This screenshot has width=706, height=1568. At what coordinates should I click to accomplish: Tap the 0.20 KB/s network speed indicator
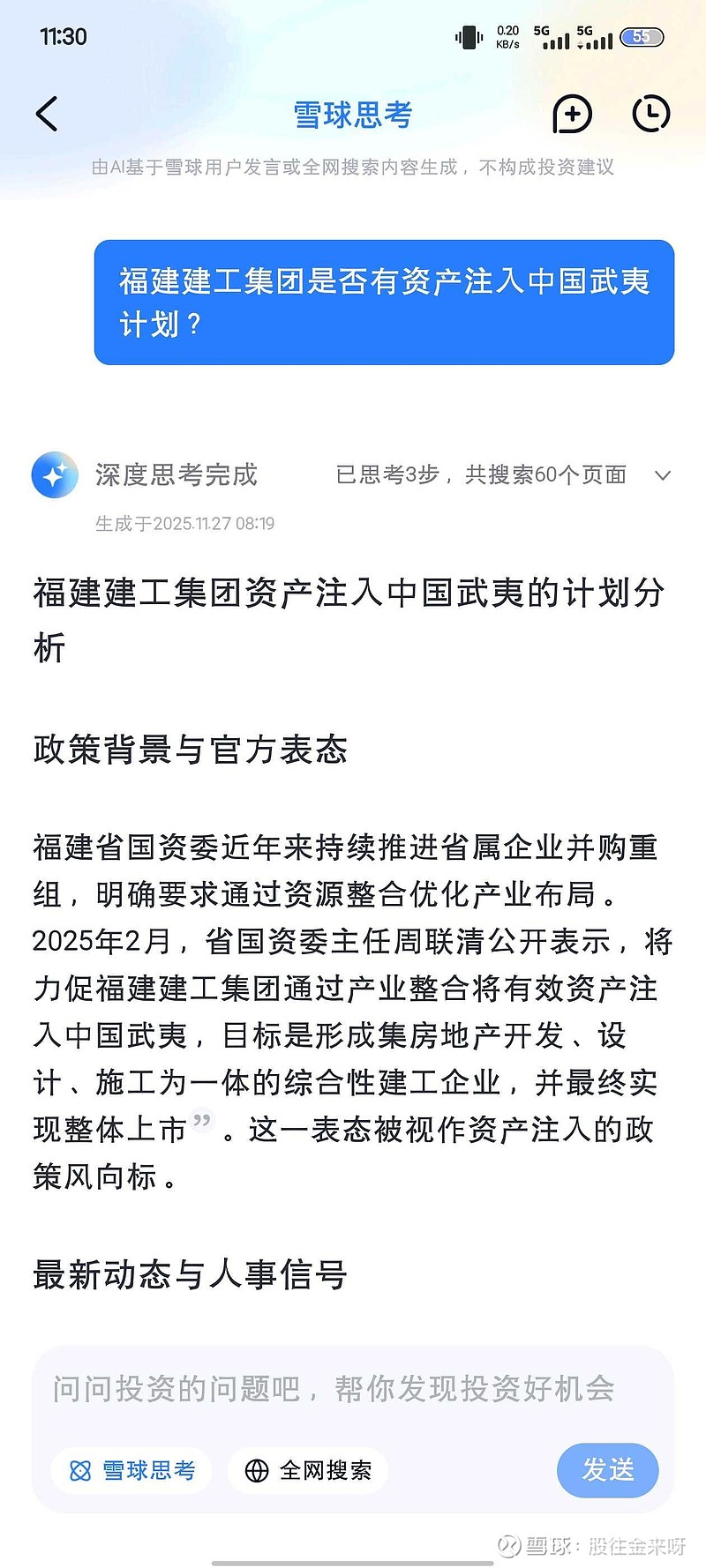[507, 37]
